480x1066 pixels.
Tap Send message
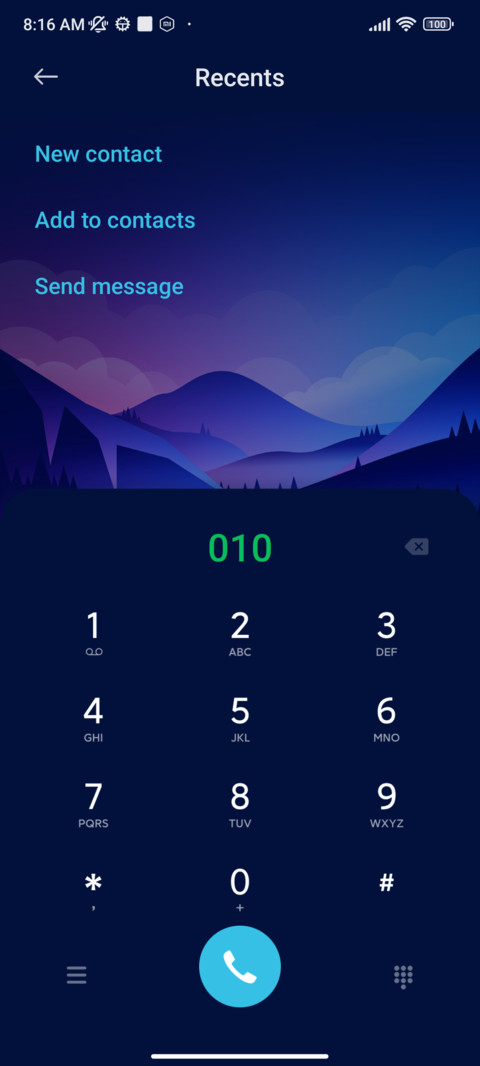(109, 286)
